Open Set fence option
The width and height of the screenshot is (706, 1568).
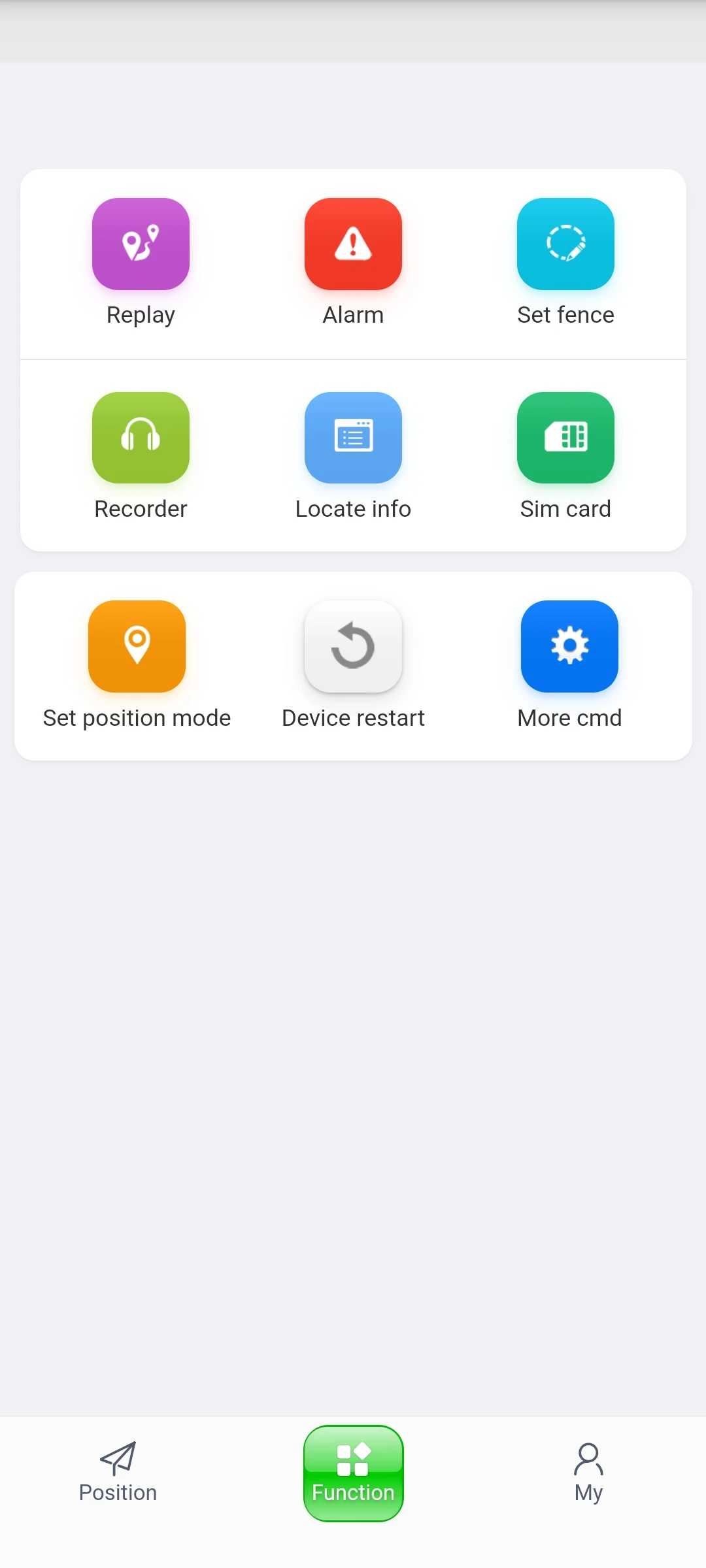tap(565, 244)
